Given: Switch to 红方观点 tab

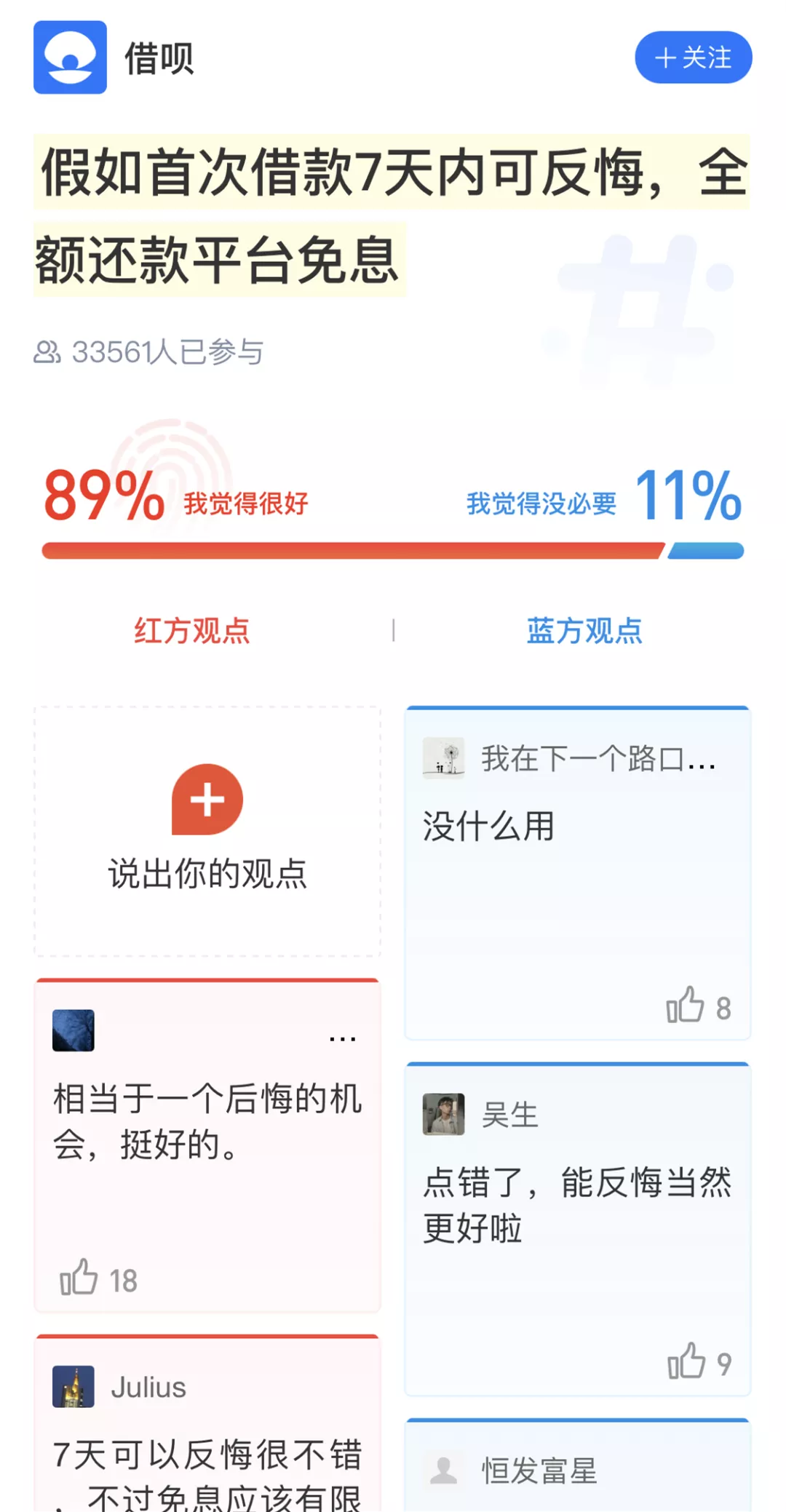Looking at the screenshot, I should point(192,631).
